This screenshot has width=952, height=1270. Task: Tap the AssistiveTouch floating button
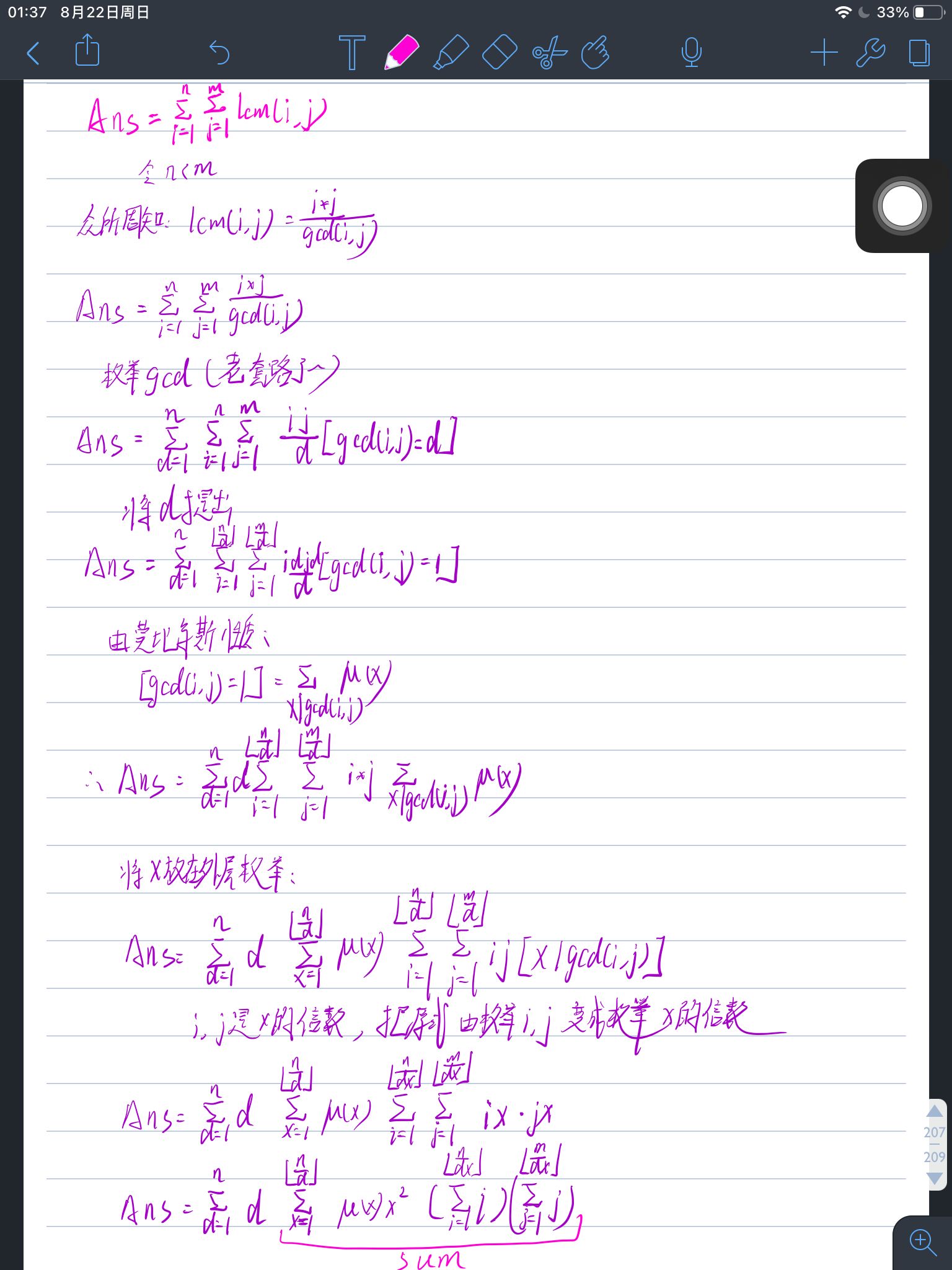[902, 206]
